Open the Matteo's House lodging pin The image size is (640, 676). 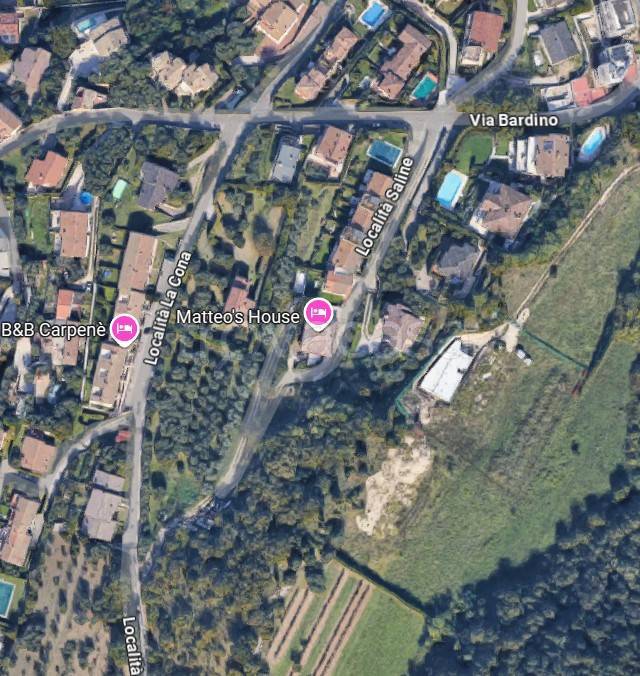click(x=318, y=315)
